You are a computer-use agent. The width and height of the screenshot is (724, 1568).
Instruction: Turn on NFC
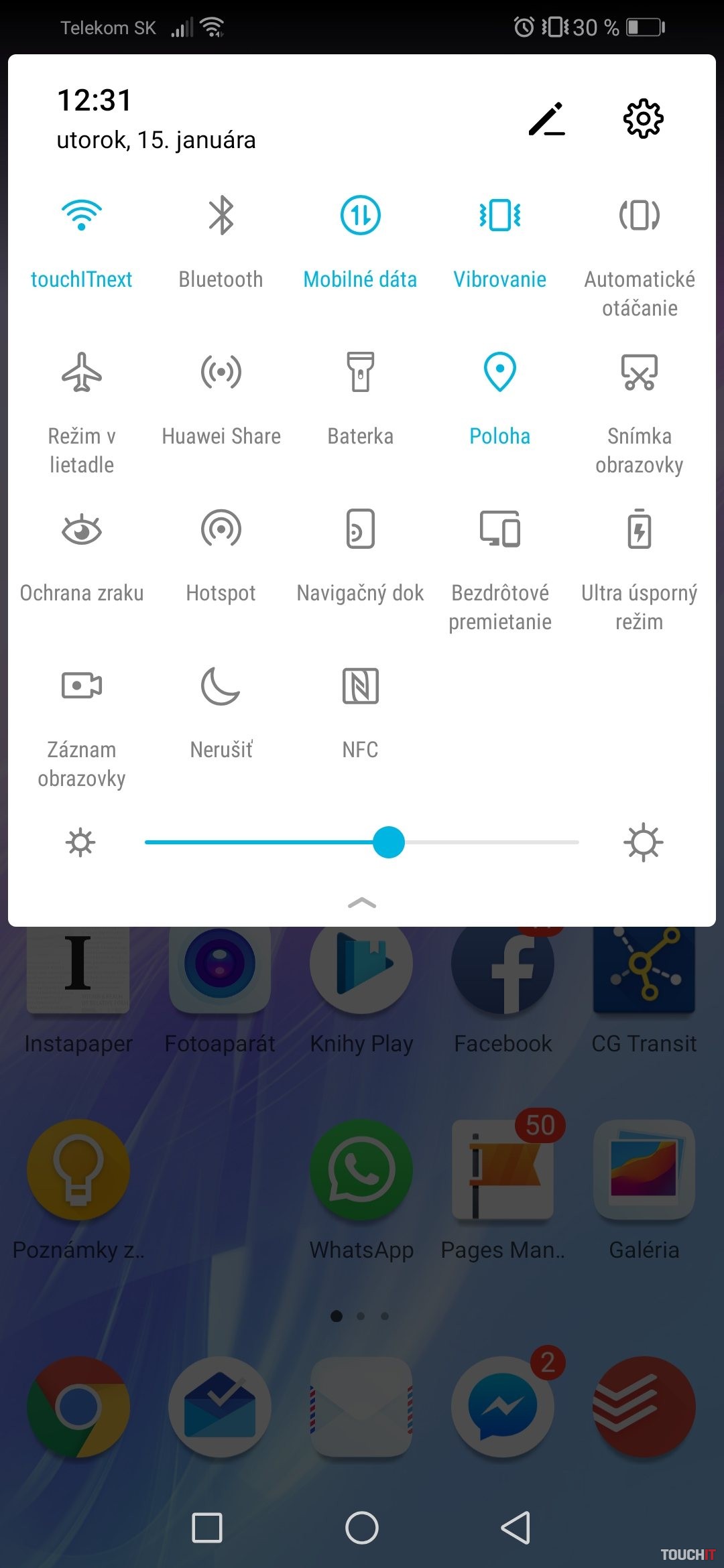click(361, 686)
